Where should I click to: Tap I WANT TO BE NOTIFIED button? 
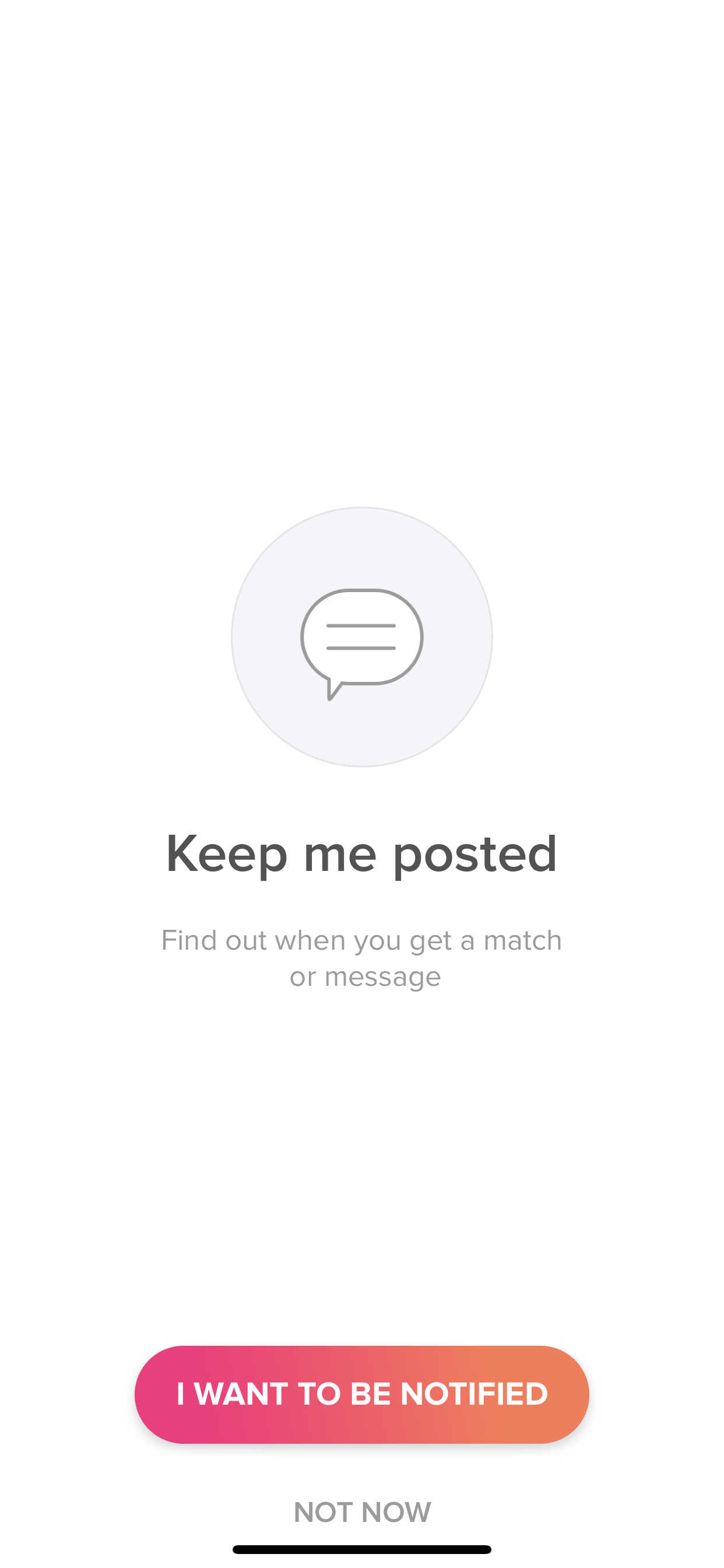point(362,1394)
